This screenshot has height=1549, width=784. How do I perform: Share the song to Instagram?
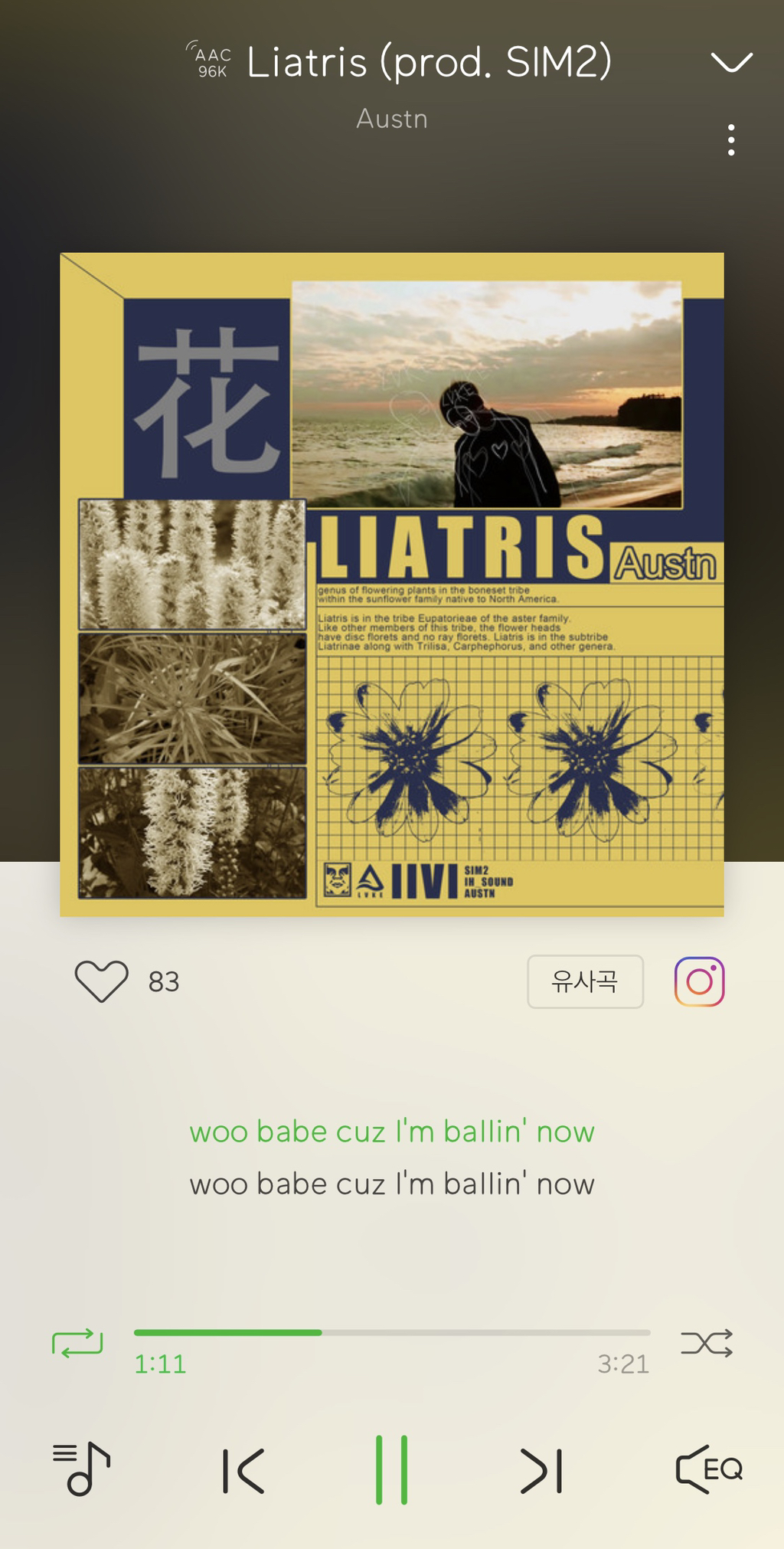(699, 981)
